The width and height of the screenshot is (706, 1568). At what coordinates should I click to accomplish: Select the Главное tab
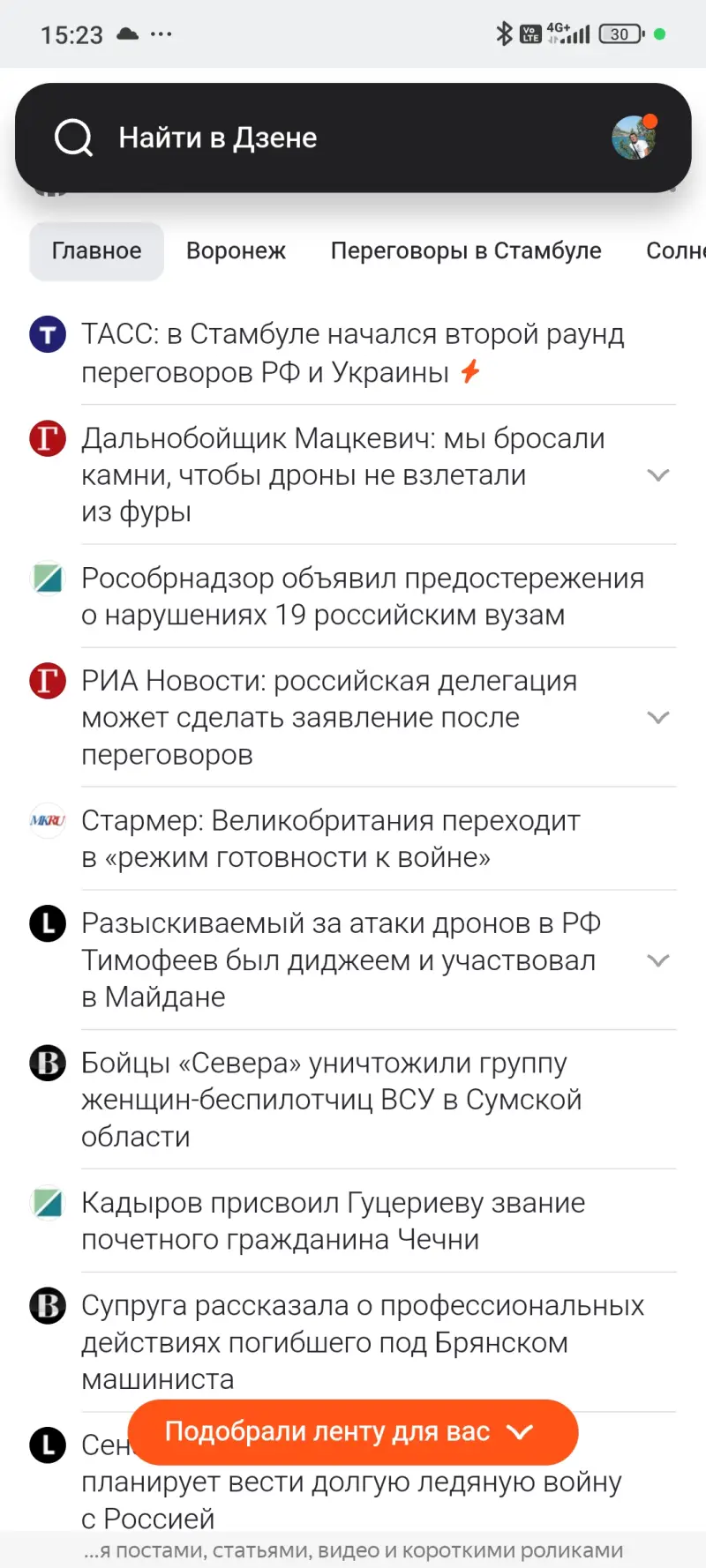tap(96, 251)
